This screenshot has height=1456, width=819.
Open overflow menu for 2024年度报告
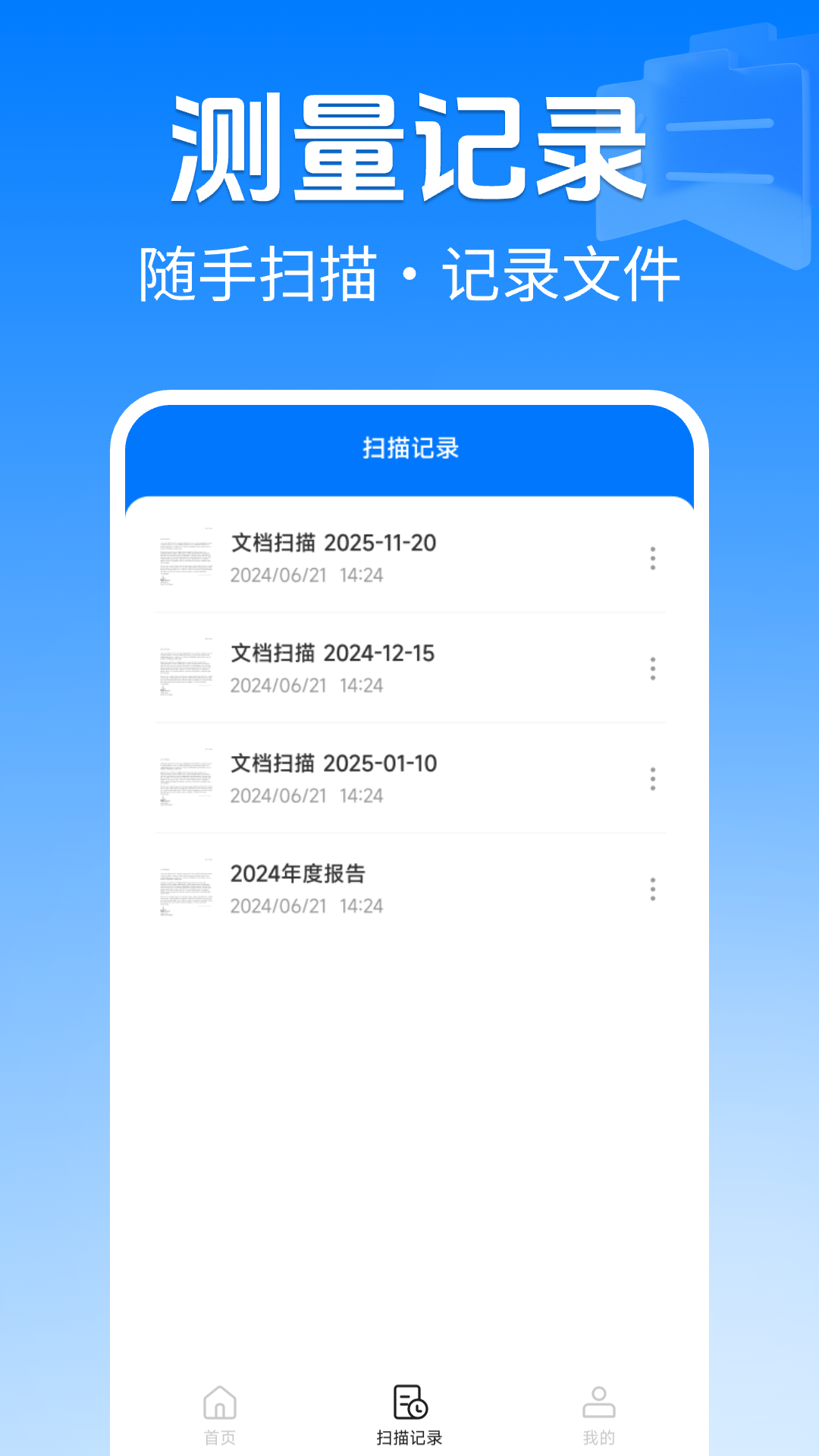653,889
